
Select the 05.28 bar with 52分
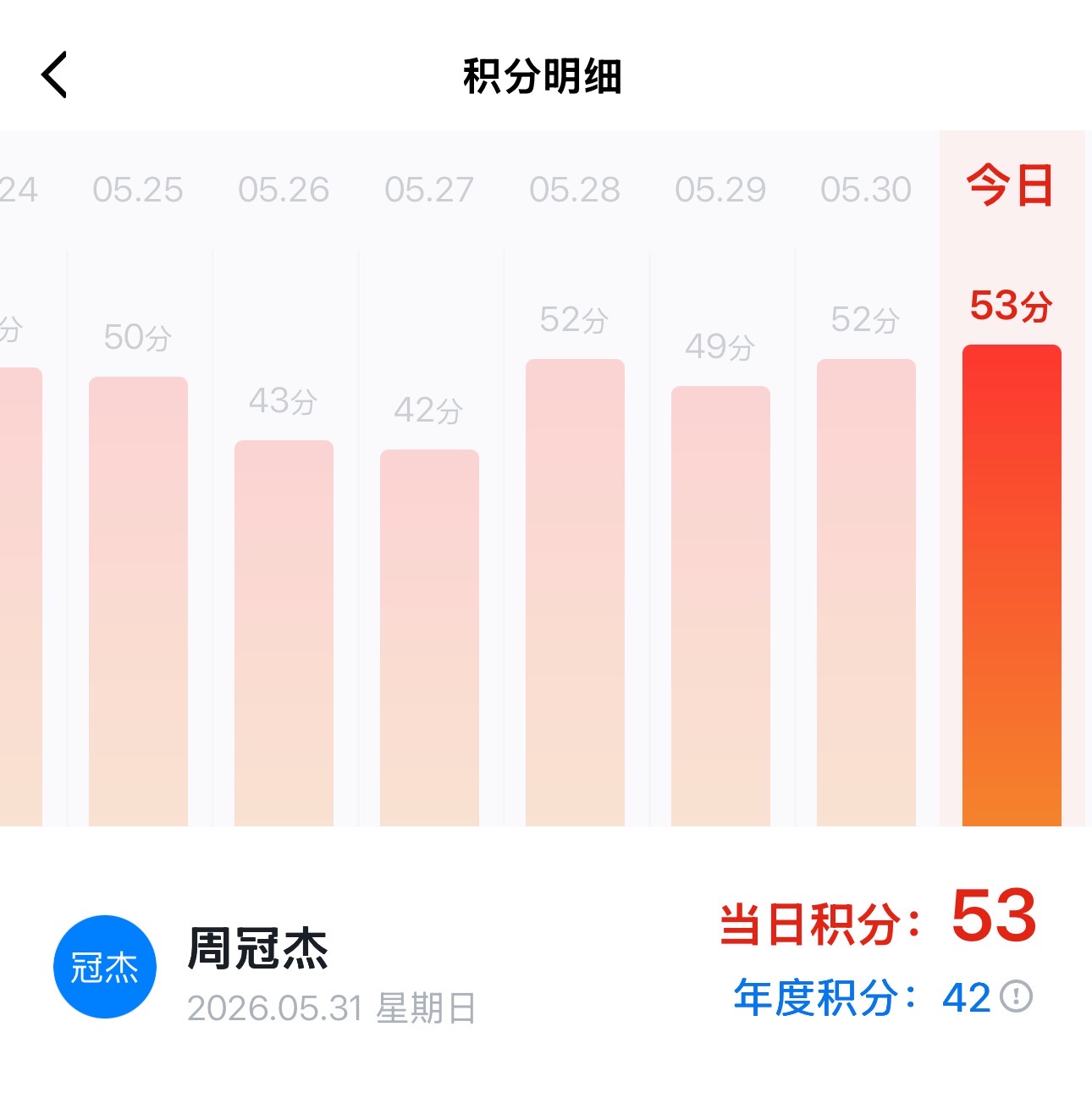coord(575,593)
